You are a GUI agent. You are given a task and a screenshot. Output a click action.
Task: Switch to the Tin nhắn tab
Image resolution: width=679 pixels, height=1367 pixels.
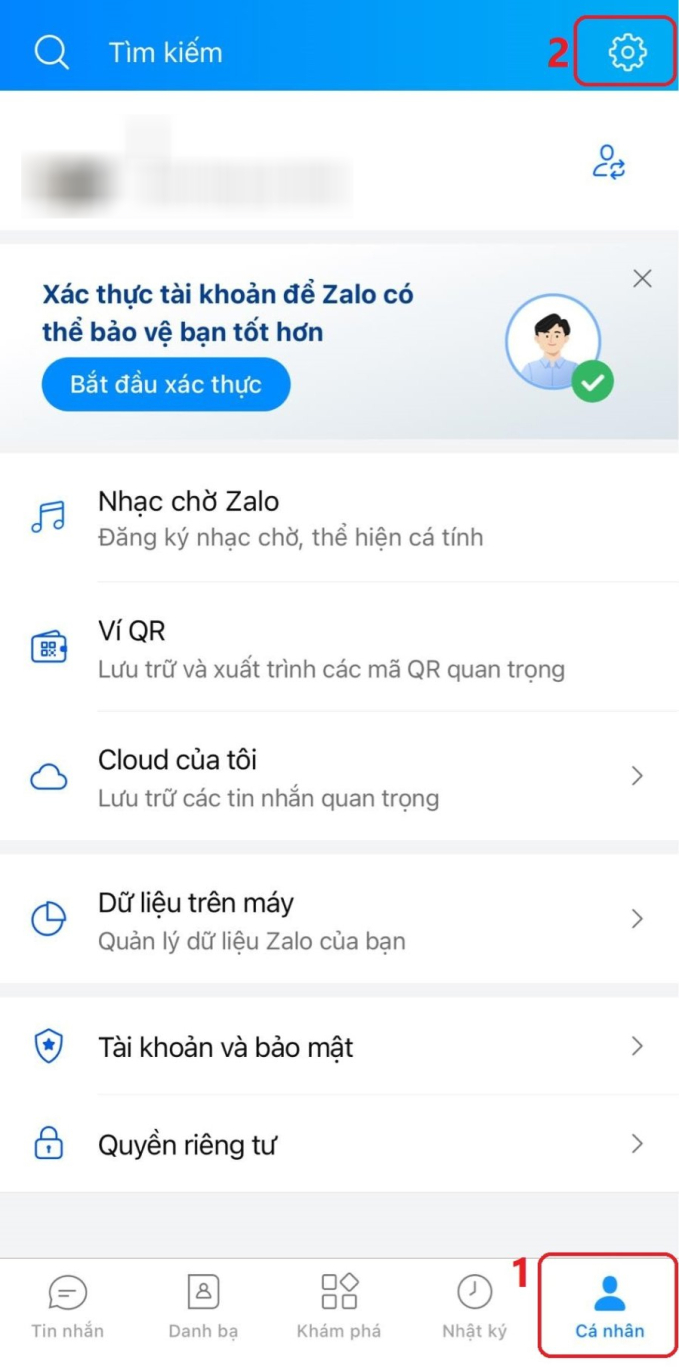click(x=67, y=1307)
